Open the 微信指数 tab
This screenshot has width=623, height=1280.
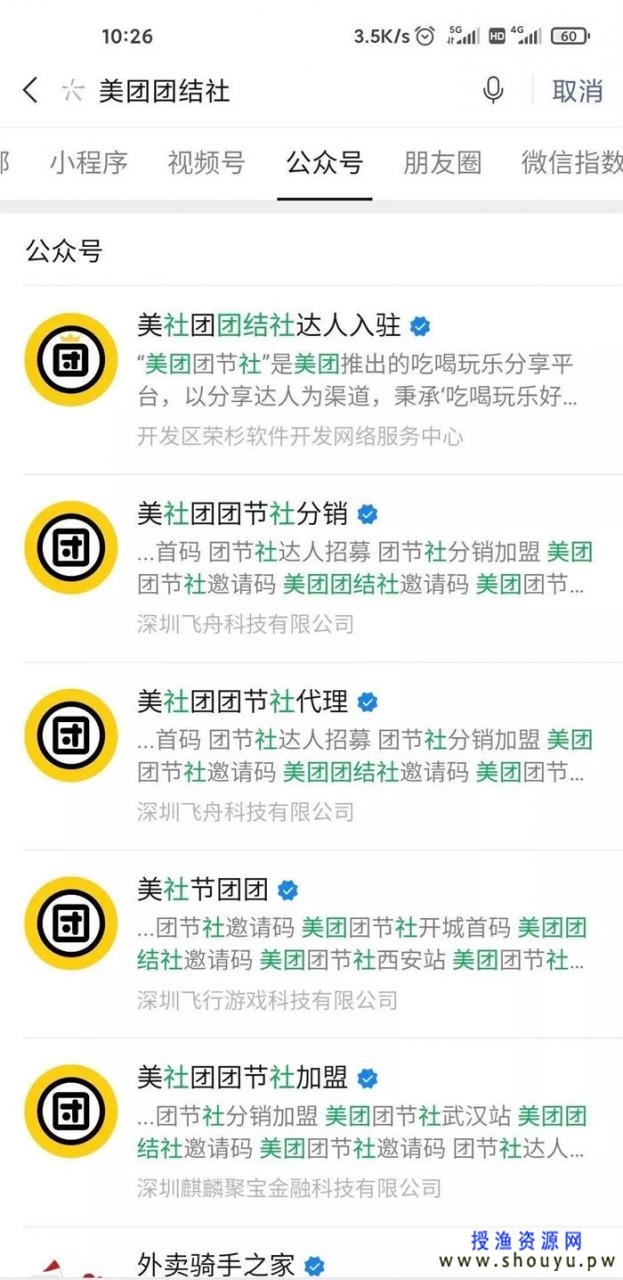point(572,163)
